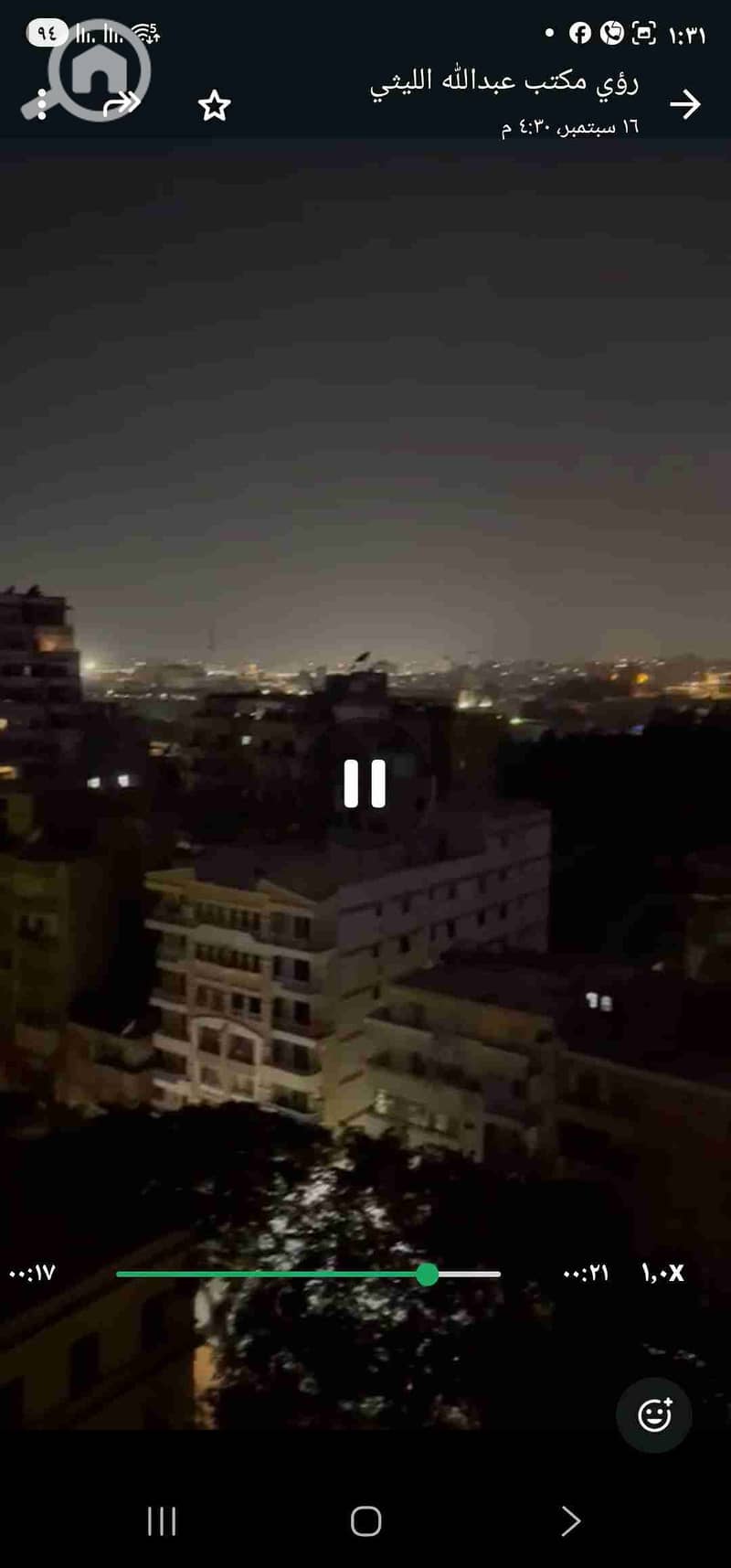This screenshot has height=1568, width=731.
Task: Go to the phone's home screen
Action: pos(365,1521)
